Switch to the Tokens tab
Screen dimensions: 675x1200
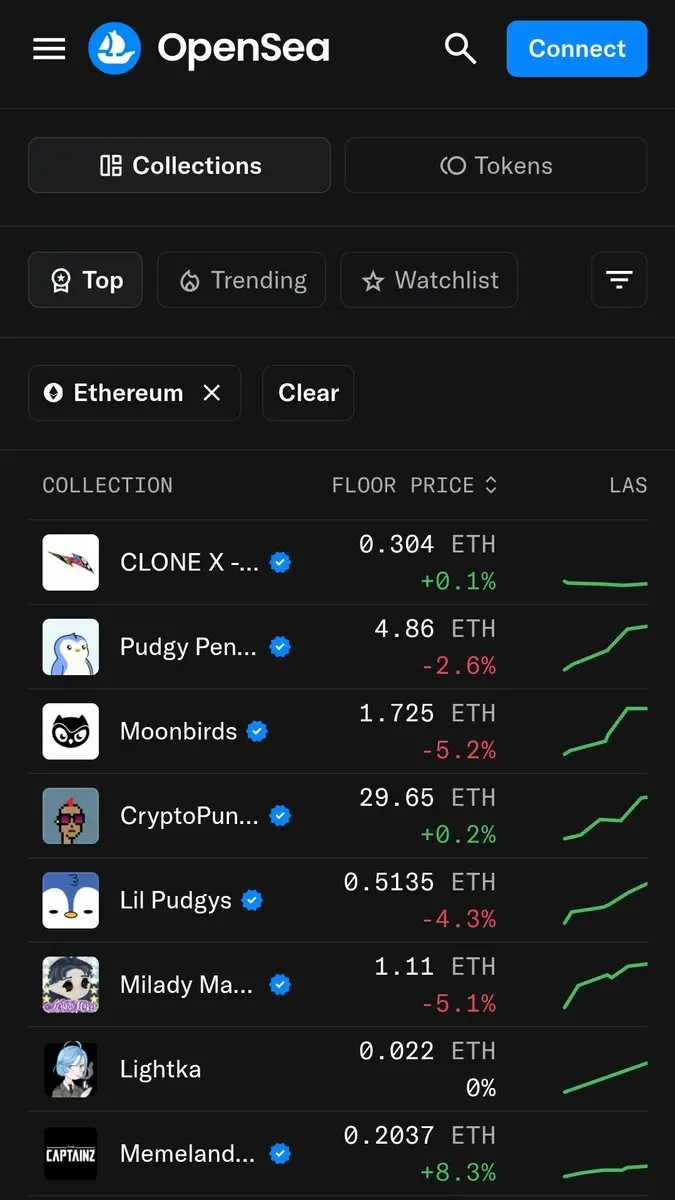(x=496, y=166)
